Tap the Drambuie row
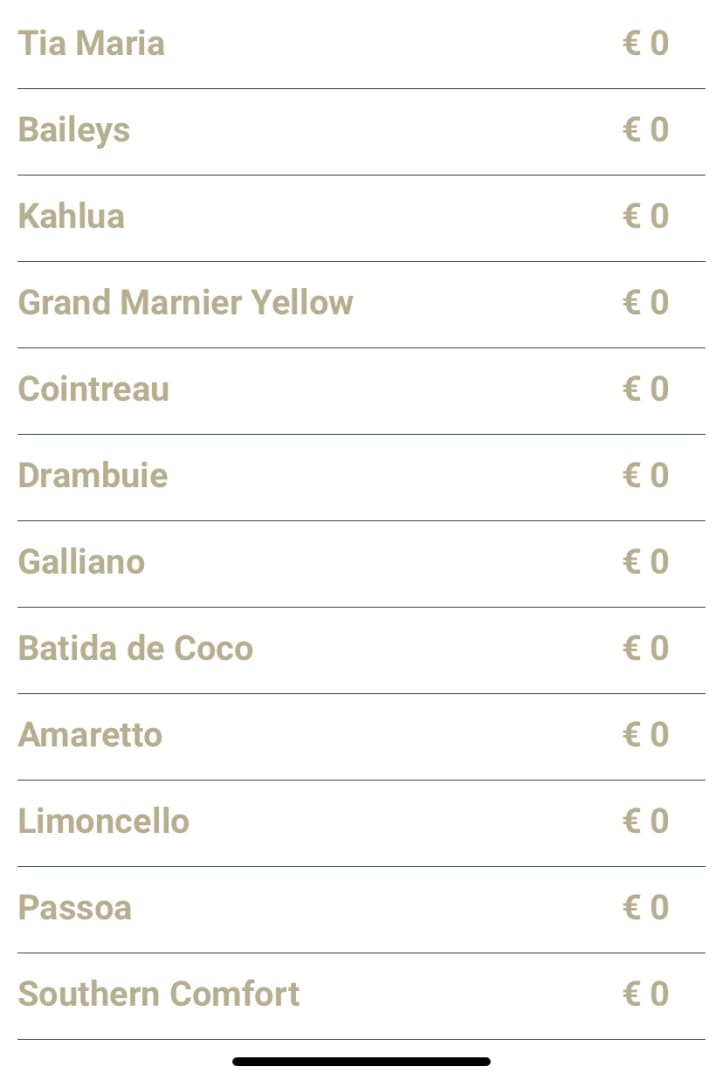Viewport: 723px width, 1080px height. click(x=92, y=475)
